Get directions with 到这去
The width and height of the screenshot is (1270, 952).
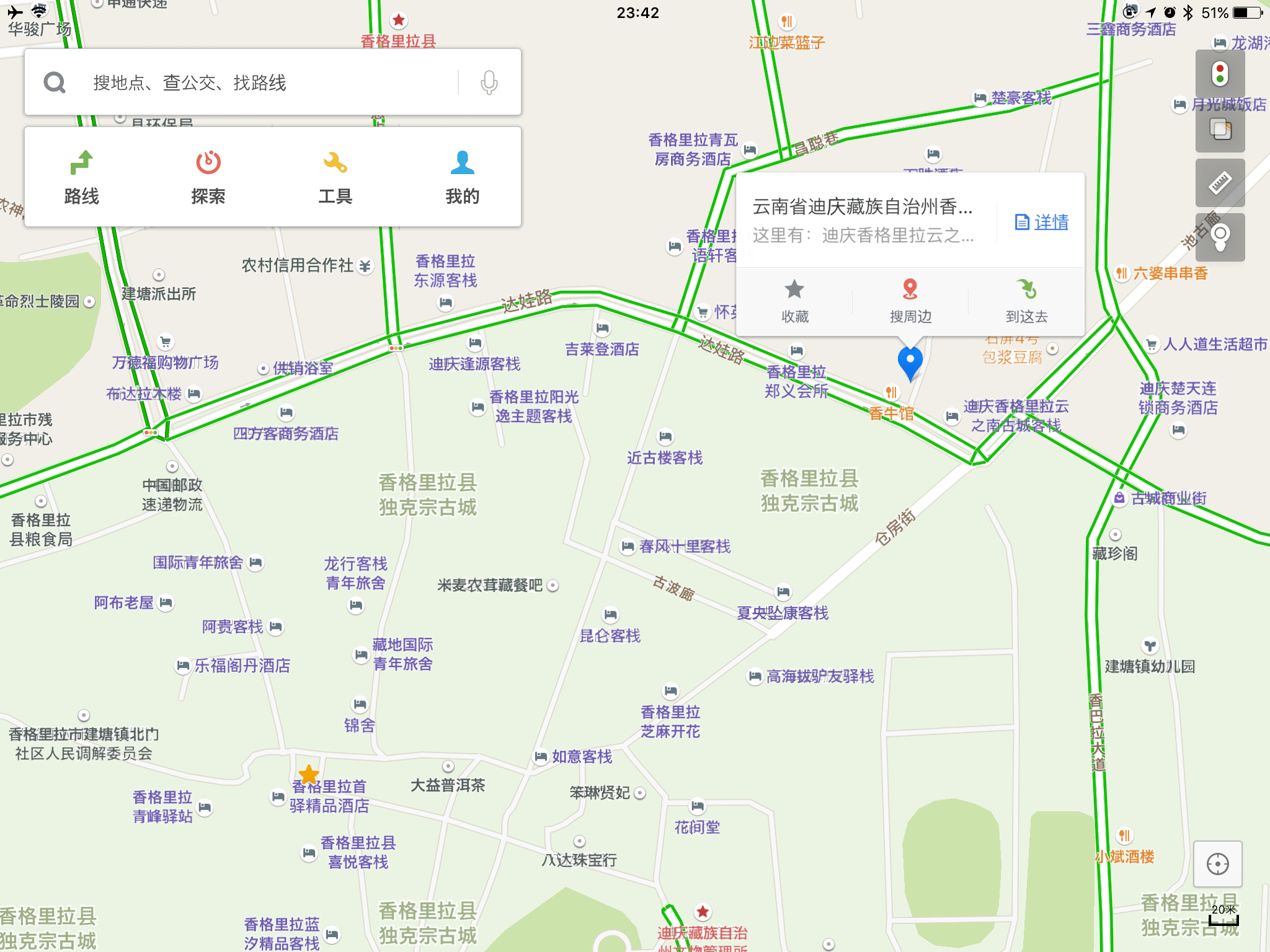coord(1026,302)
